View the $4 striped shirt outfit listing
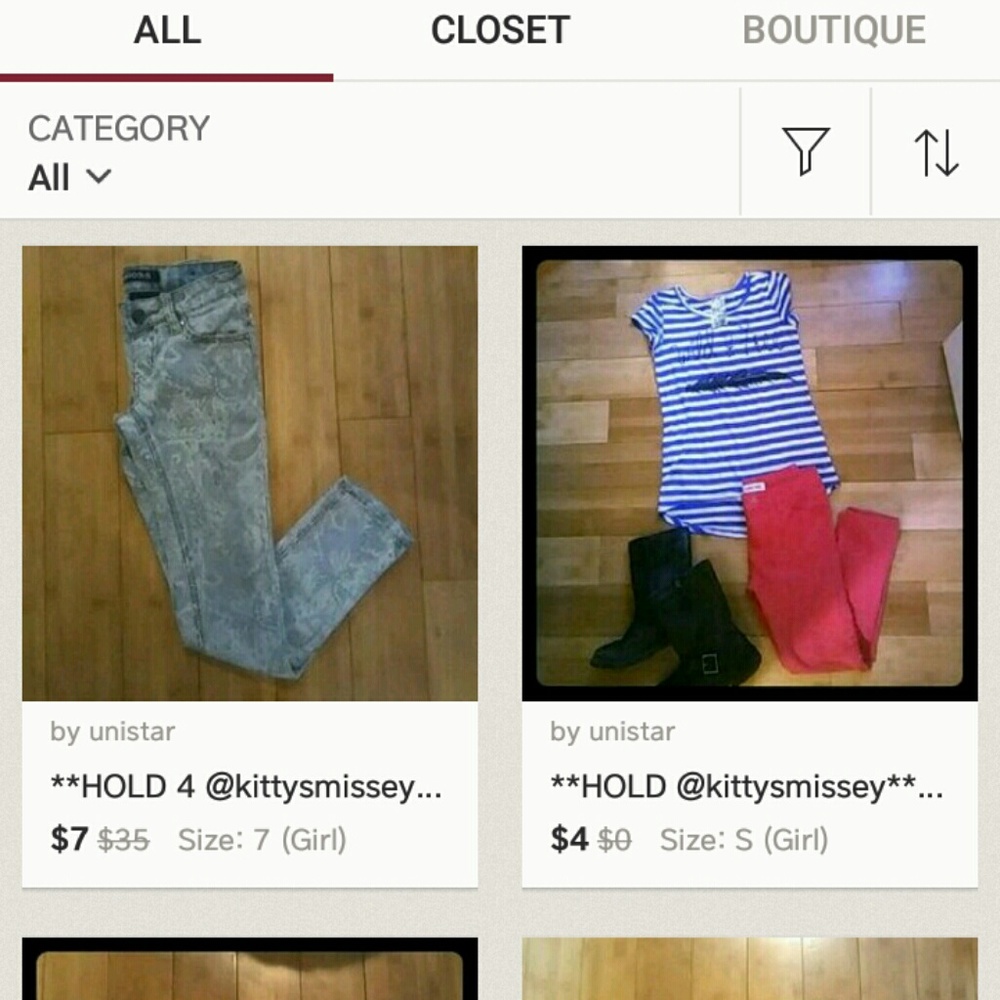The width and height of the screenshot is (1000, 1000). click(x=749, y=474)
